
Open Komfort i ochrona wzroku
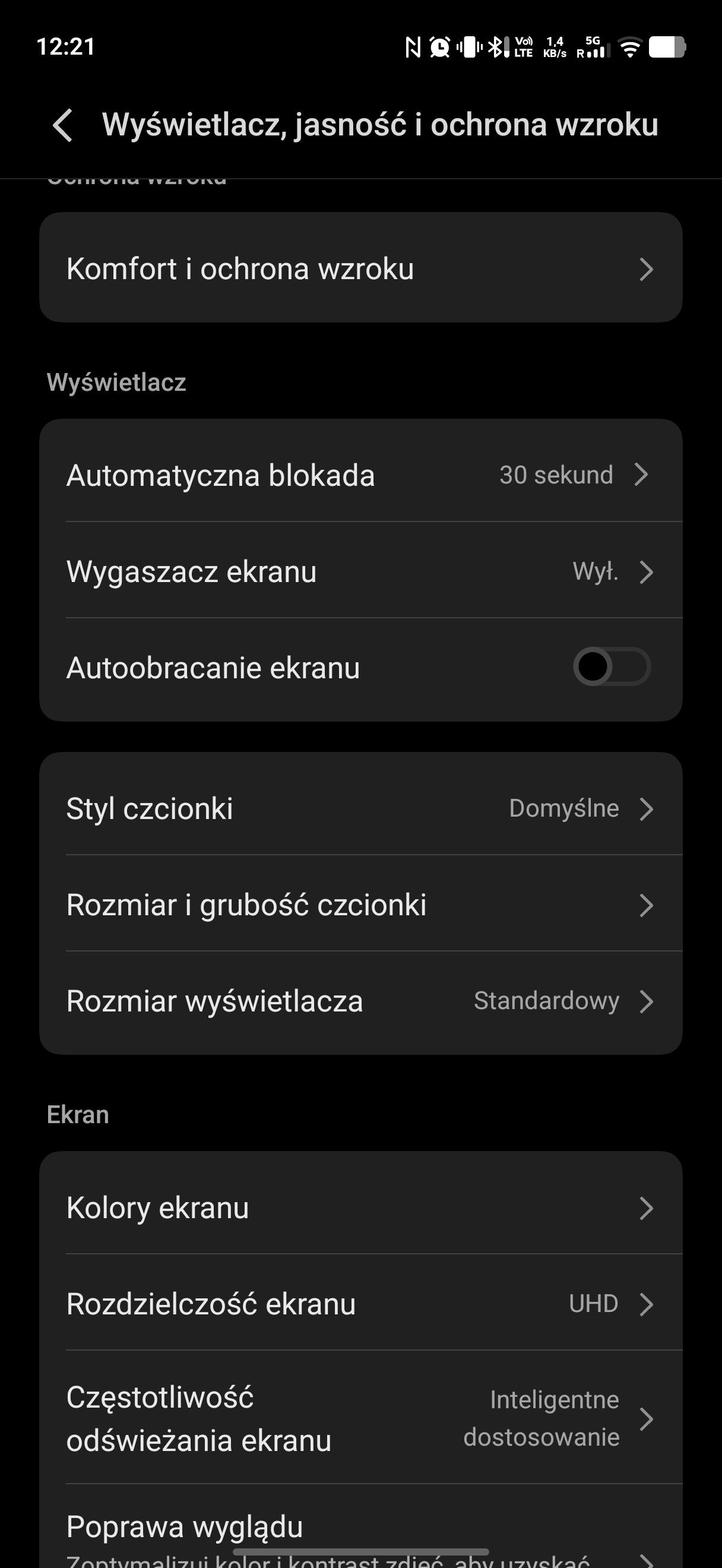360,268
